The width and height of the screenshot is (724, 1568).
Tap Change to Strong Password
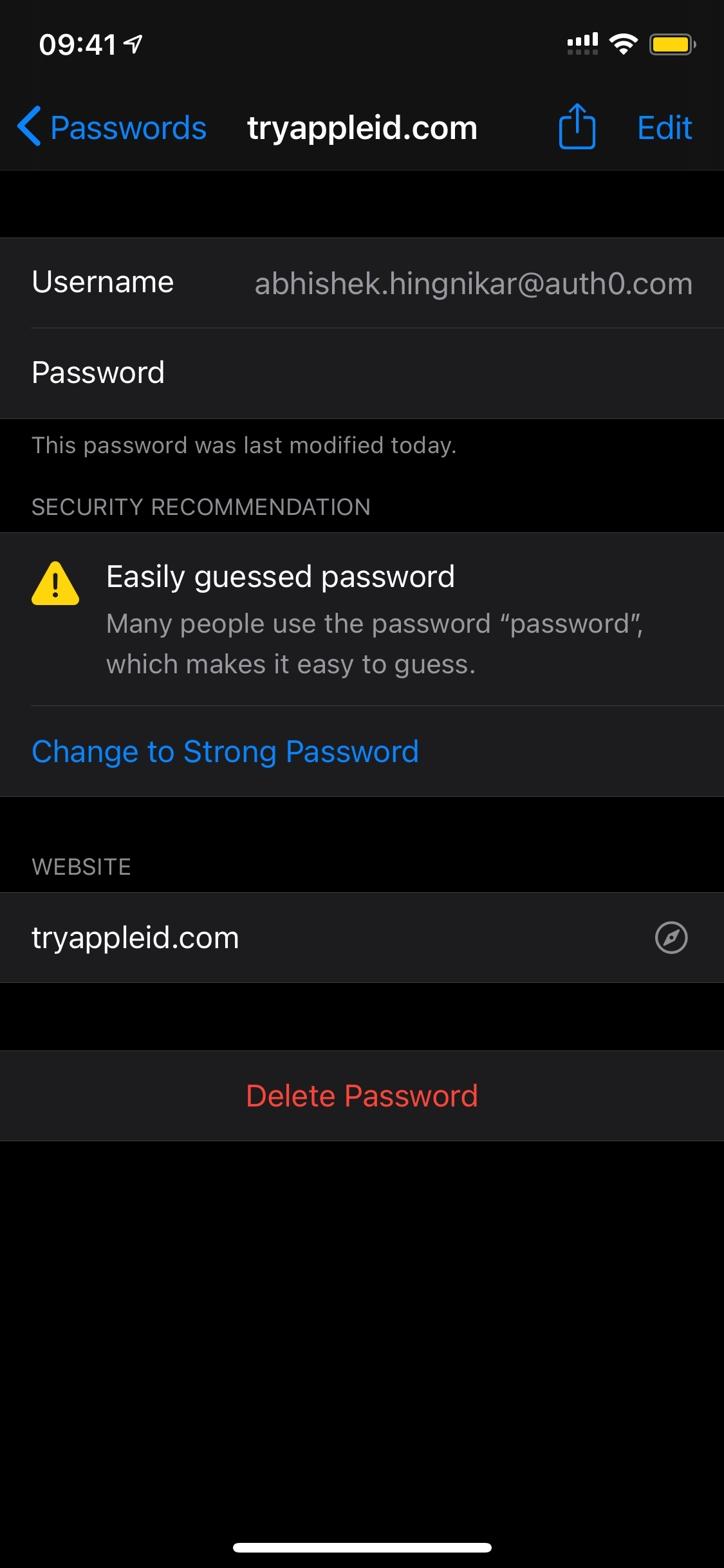point(225,752)
